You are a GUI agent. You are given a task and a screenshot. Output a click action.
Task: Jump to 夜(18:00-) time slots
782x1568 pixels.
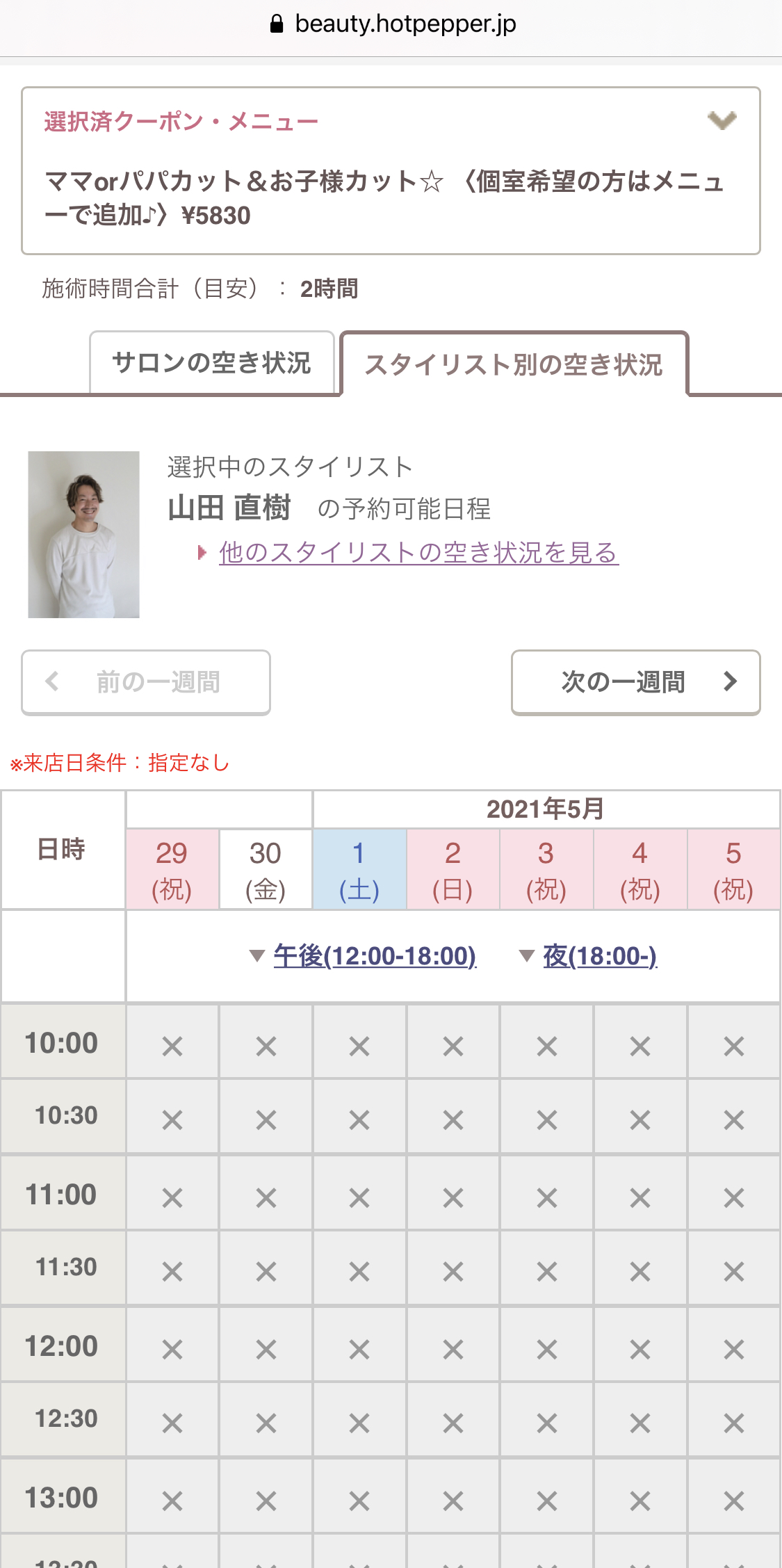pyautogui.click(x=599, y=956)
